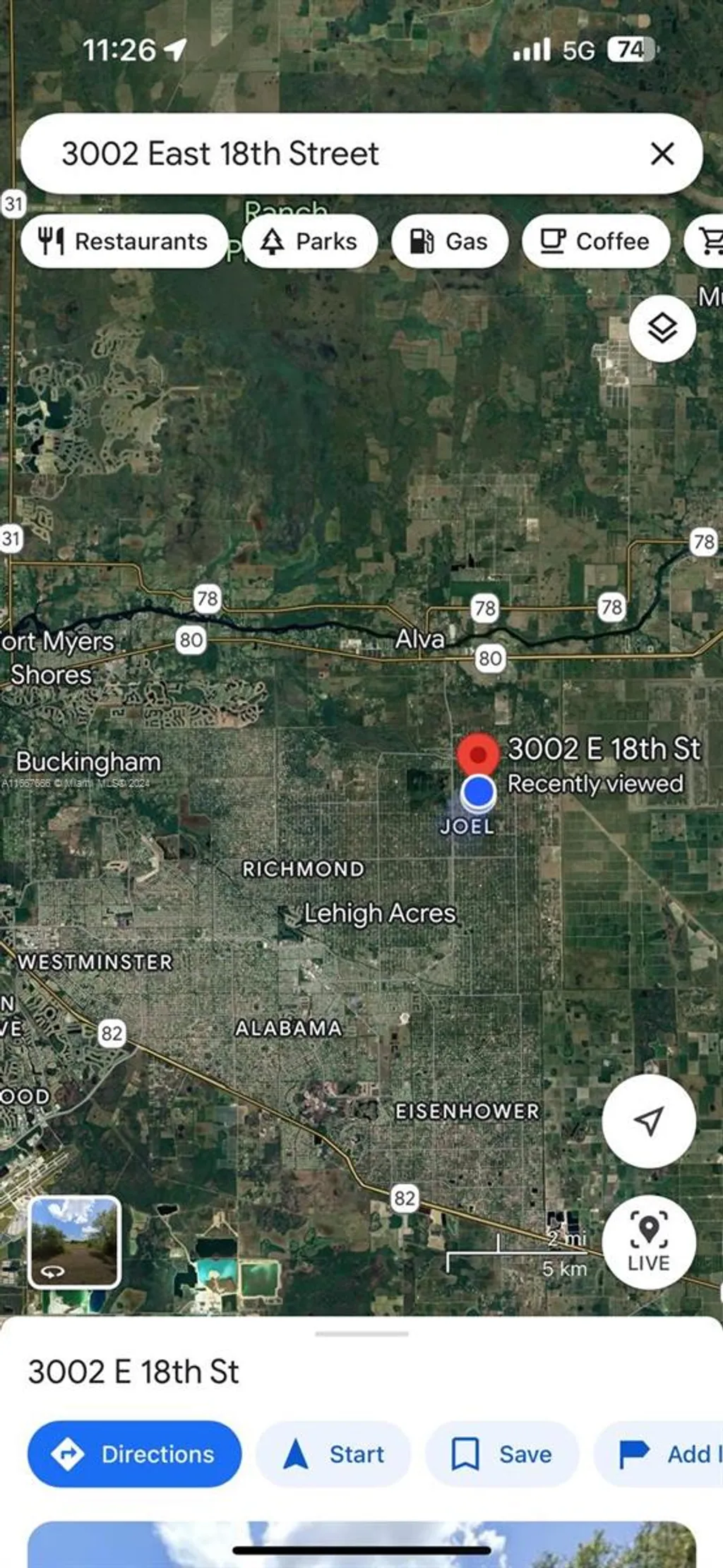Screen dimensions: 723x1568
Task: Clear the search with the X icon
Action: click(662, 153)
